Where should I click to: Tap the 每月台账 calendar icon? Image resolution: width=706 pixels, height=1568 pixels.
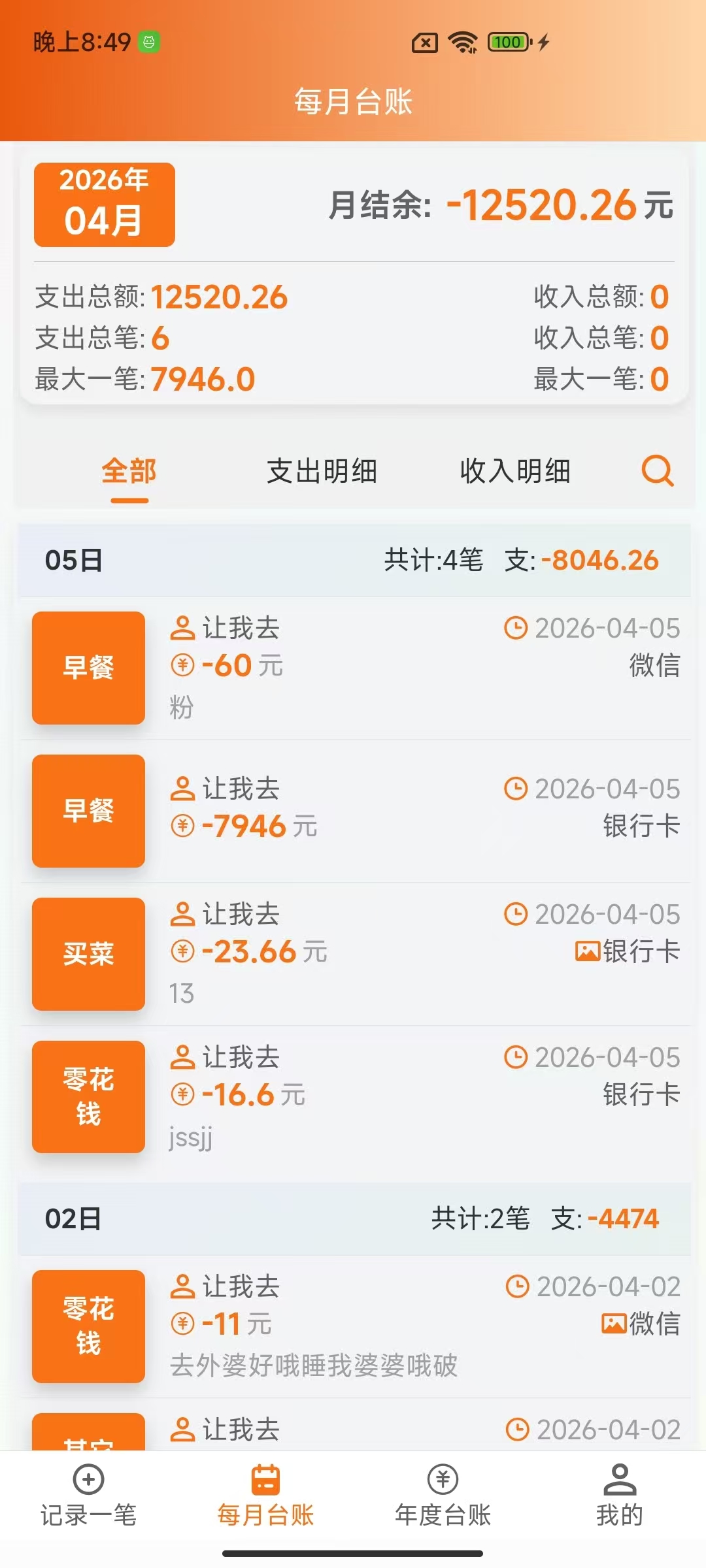(265, 1480)
